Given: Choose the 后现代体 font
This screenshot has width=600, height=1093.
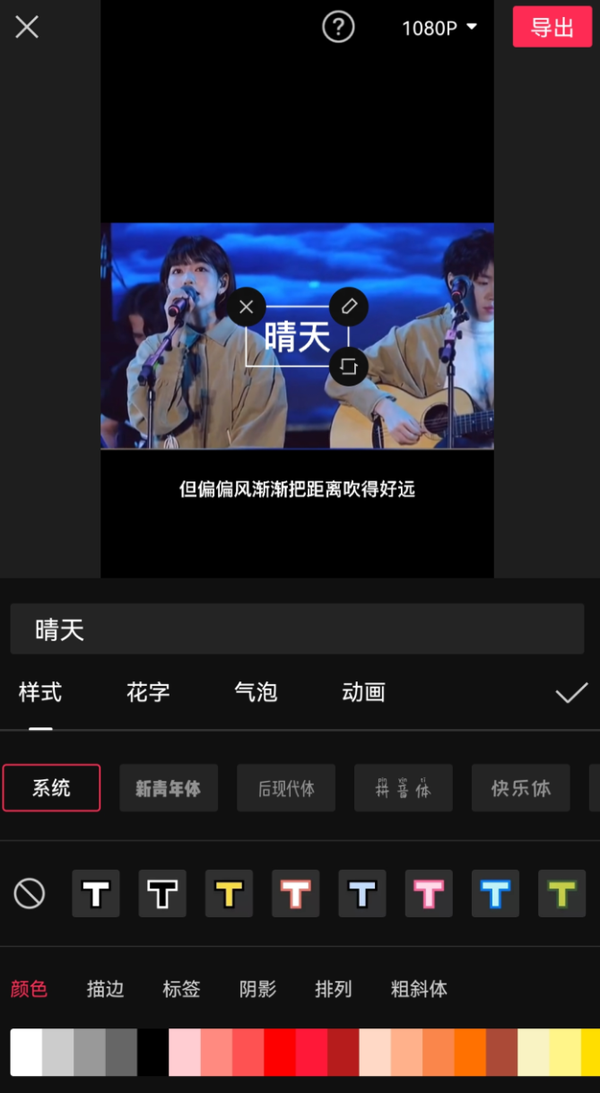Looking at the screenshot, I should tap(286, 788).
